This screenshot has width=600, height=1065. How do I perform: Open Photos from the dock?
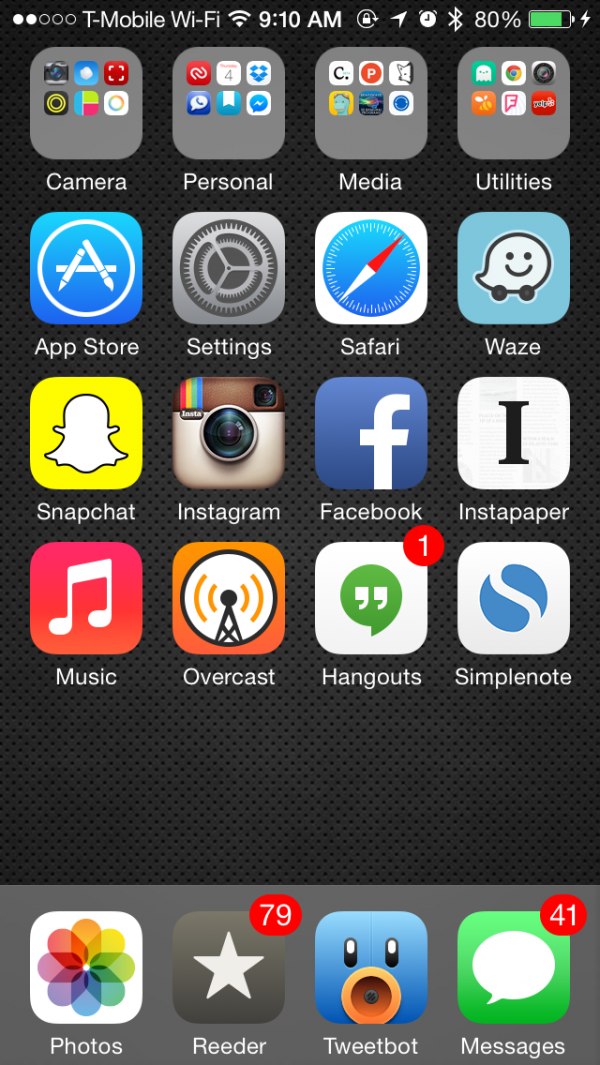(86, 967)
